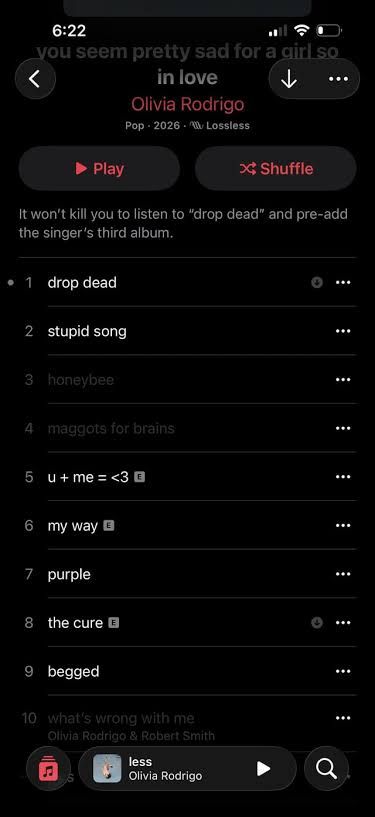The image size is (375, 817).
Task: Play the track "my way"
Action: pos(188,525)
